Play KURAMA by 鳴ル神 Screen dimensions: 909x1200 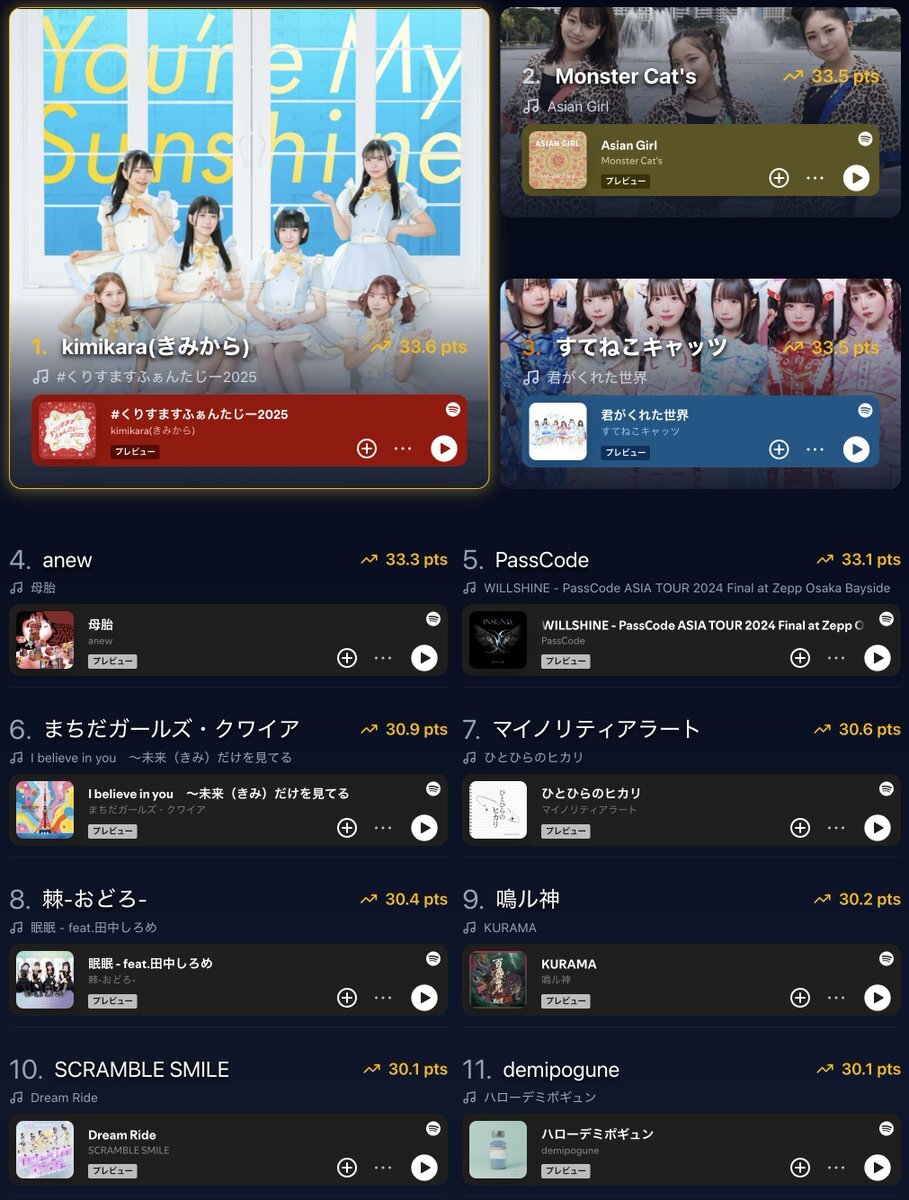[x=877, y=998]
